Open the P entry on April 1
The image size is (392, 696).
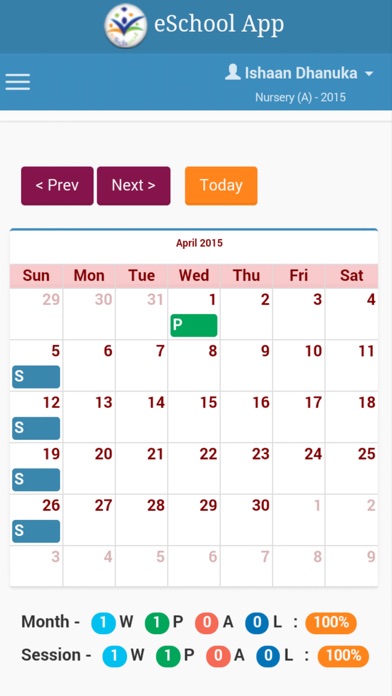click(194, 325)
